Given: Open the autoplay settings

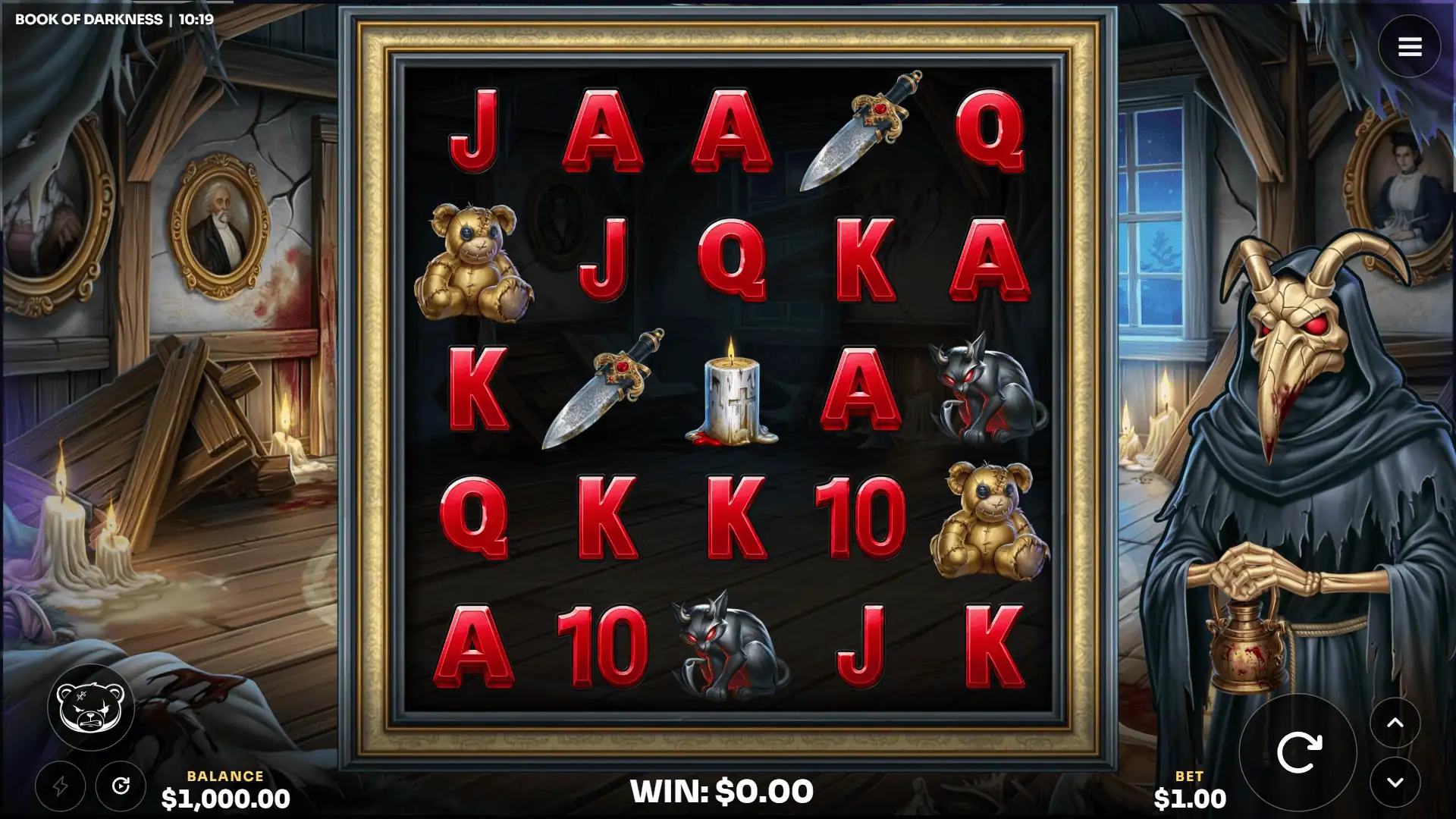Looking at the screenshot, I should 121,786.
